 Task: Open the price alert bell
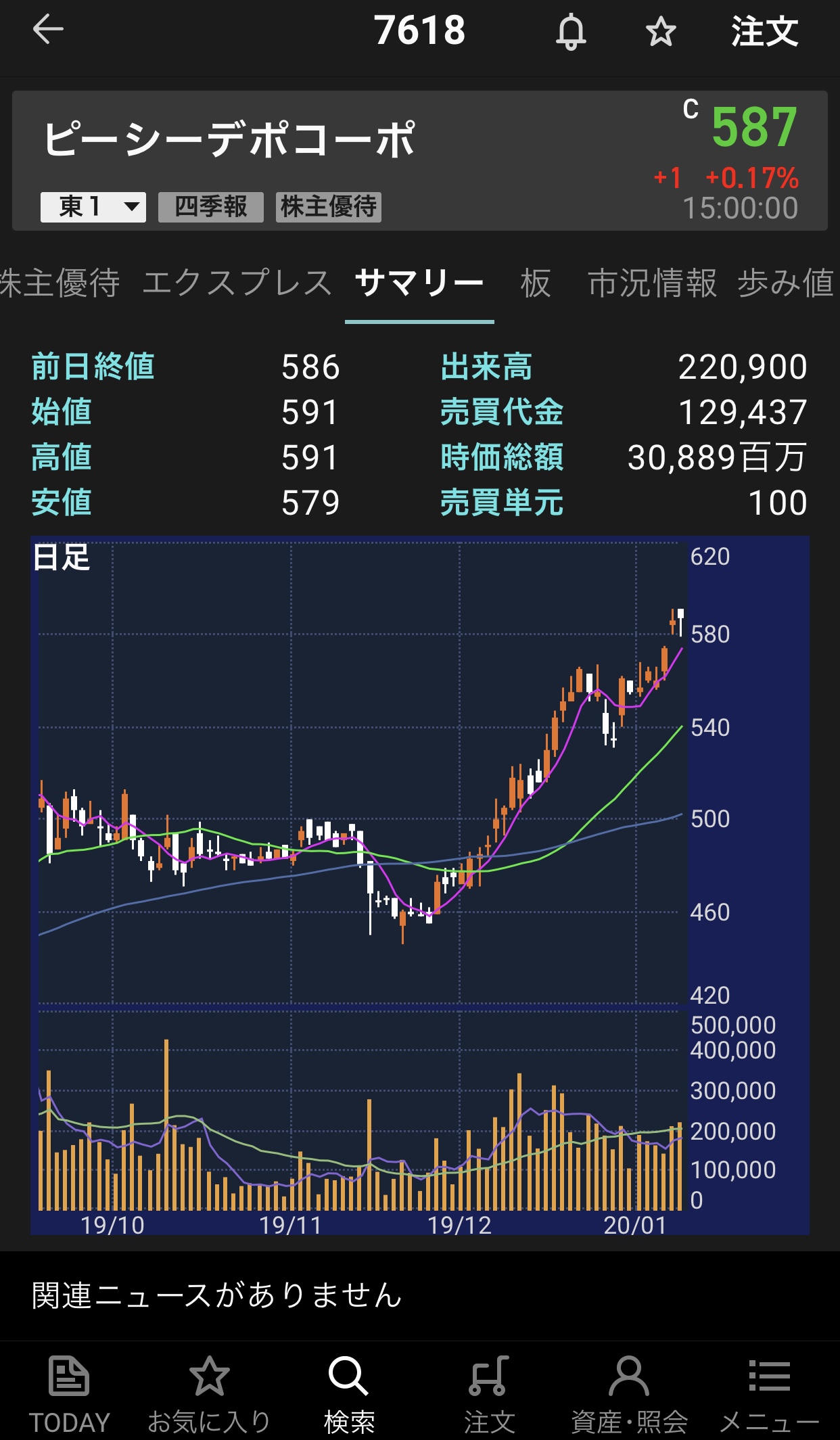571,32
